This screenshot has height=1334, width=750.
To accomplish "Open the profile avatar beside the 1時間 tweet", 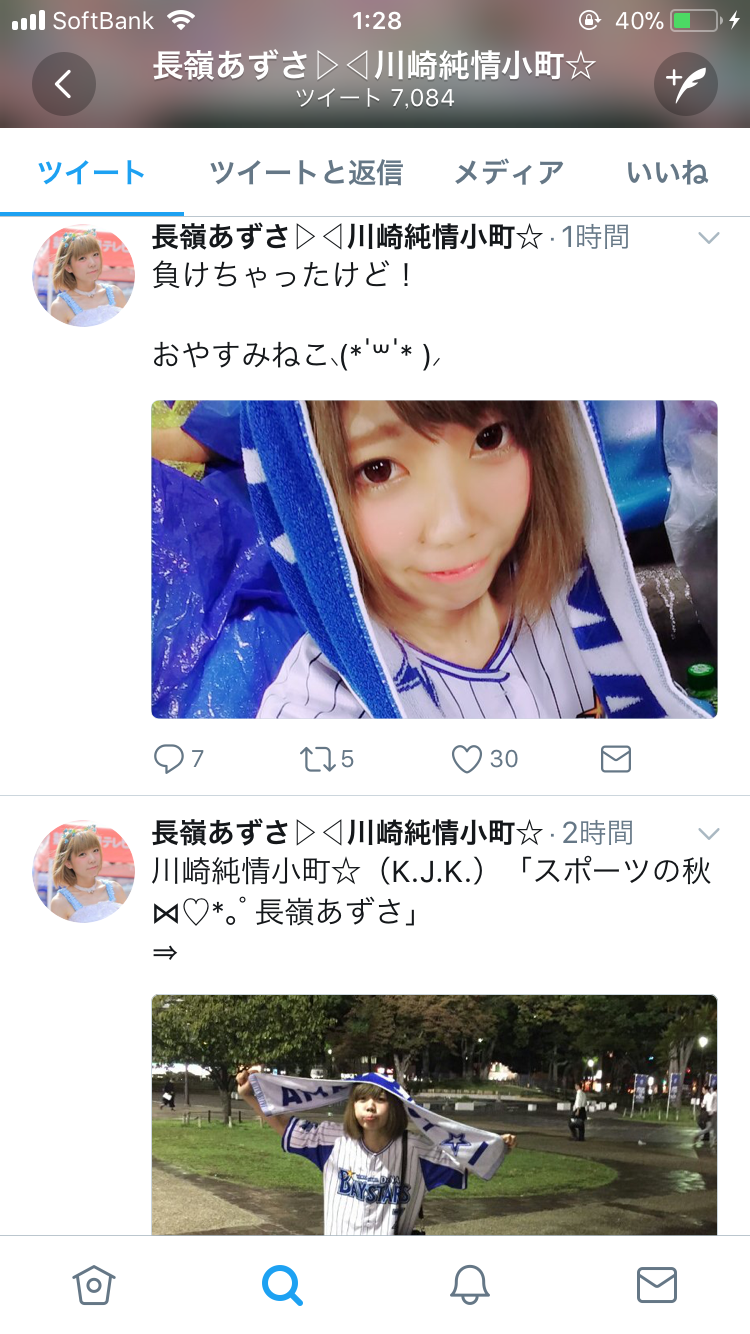I will click(x=84, y=275).
